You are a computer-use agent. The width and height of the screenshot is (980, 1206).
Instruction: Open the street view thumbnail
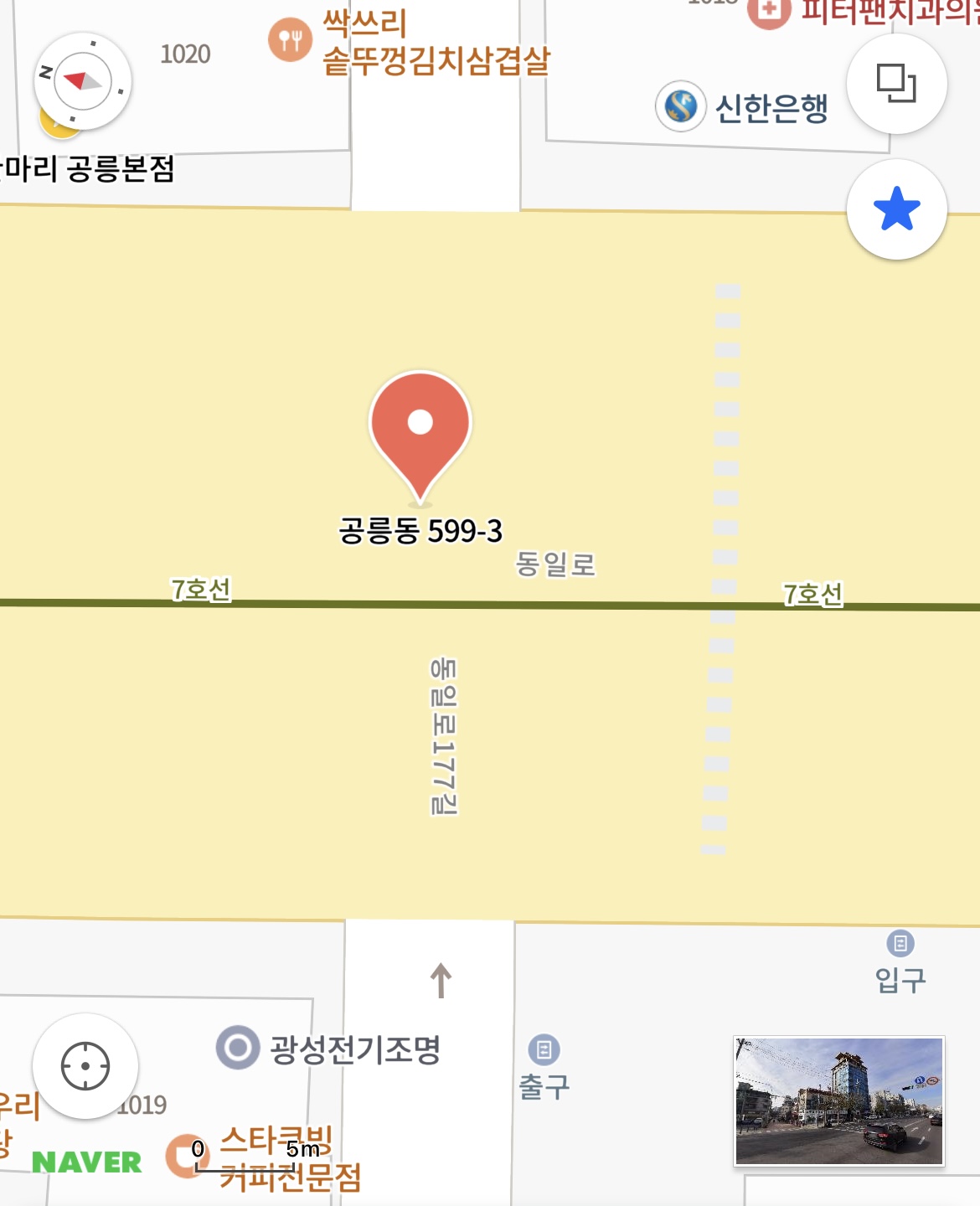coord(839,1100)
